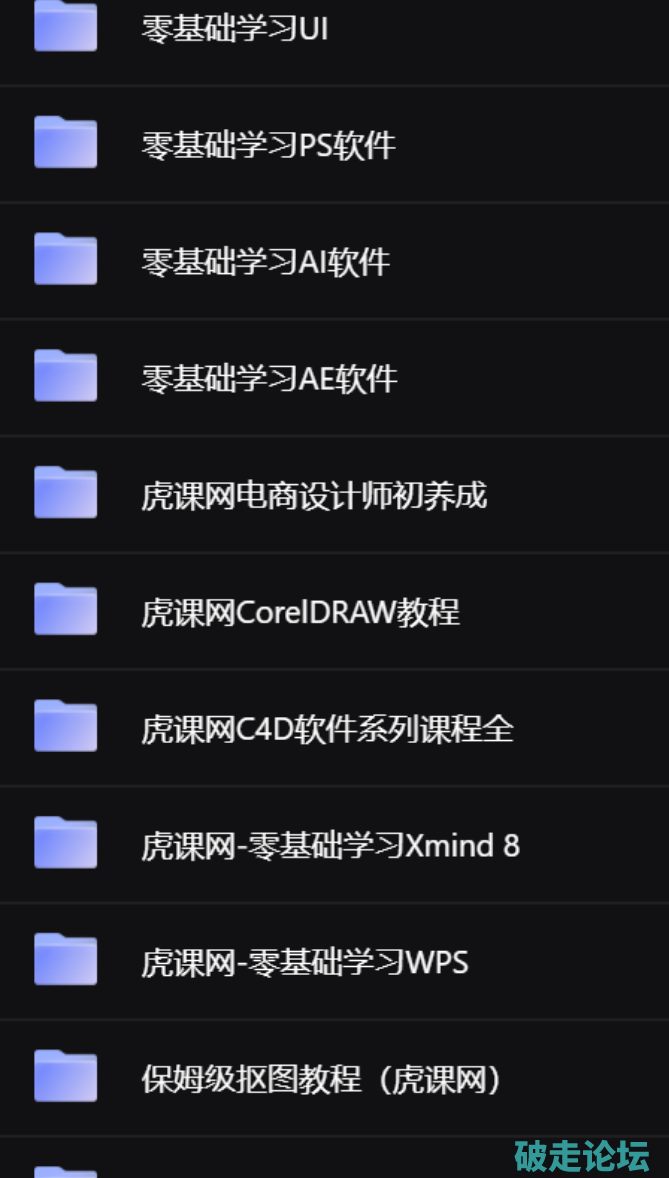Open 虎课网CorelDRAW教程 folder
The width and height of the screenshot is (669, 1178).
[x=300, y=612]
